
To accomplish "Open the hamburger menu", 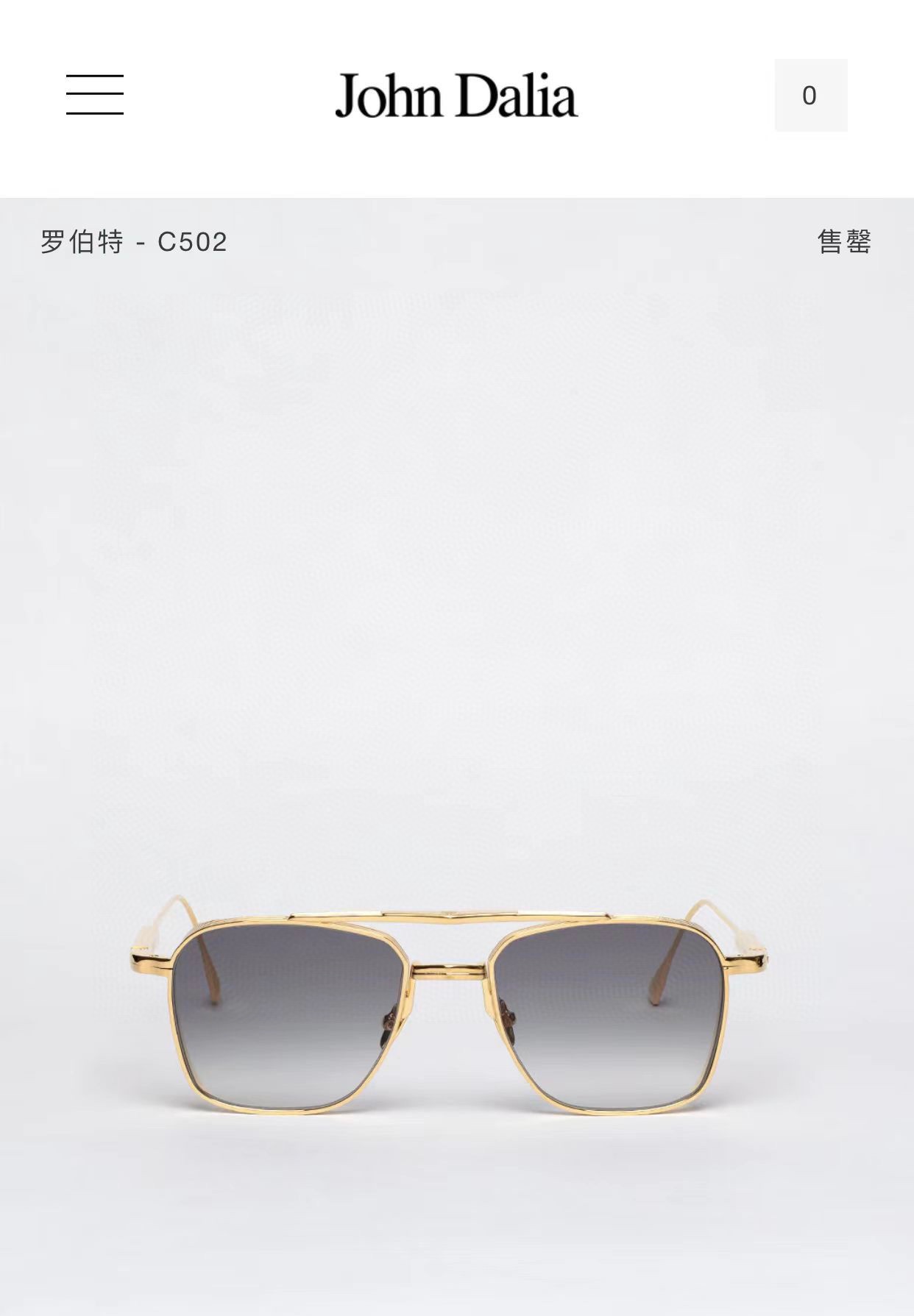I will coord(95,95).
